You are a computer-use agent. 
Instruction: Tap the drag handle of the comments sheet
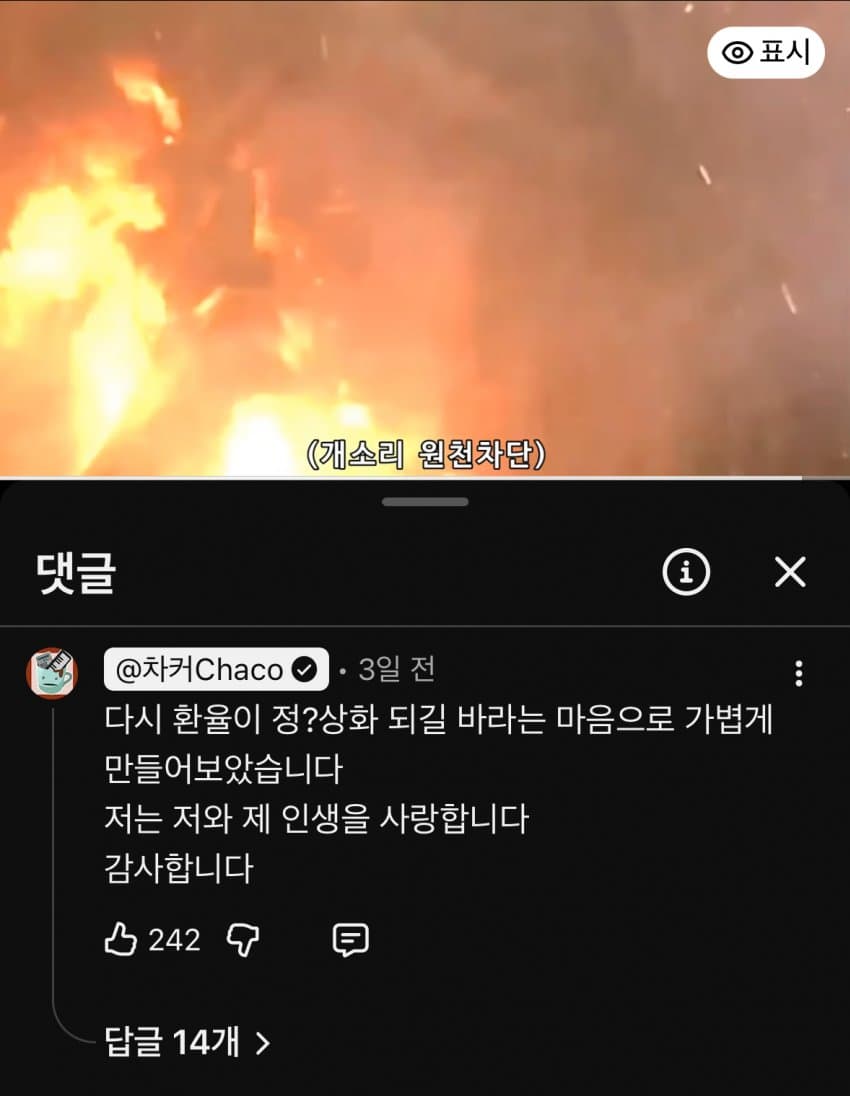[x=425, y=502]
